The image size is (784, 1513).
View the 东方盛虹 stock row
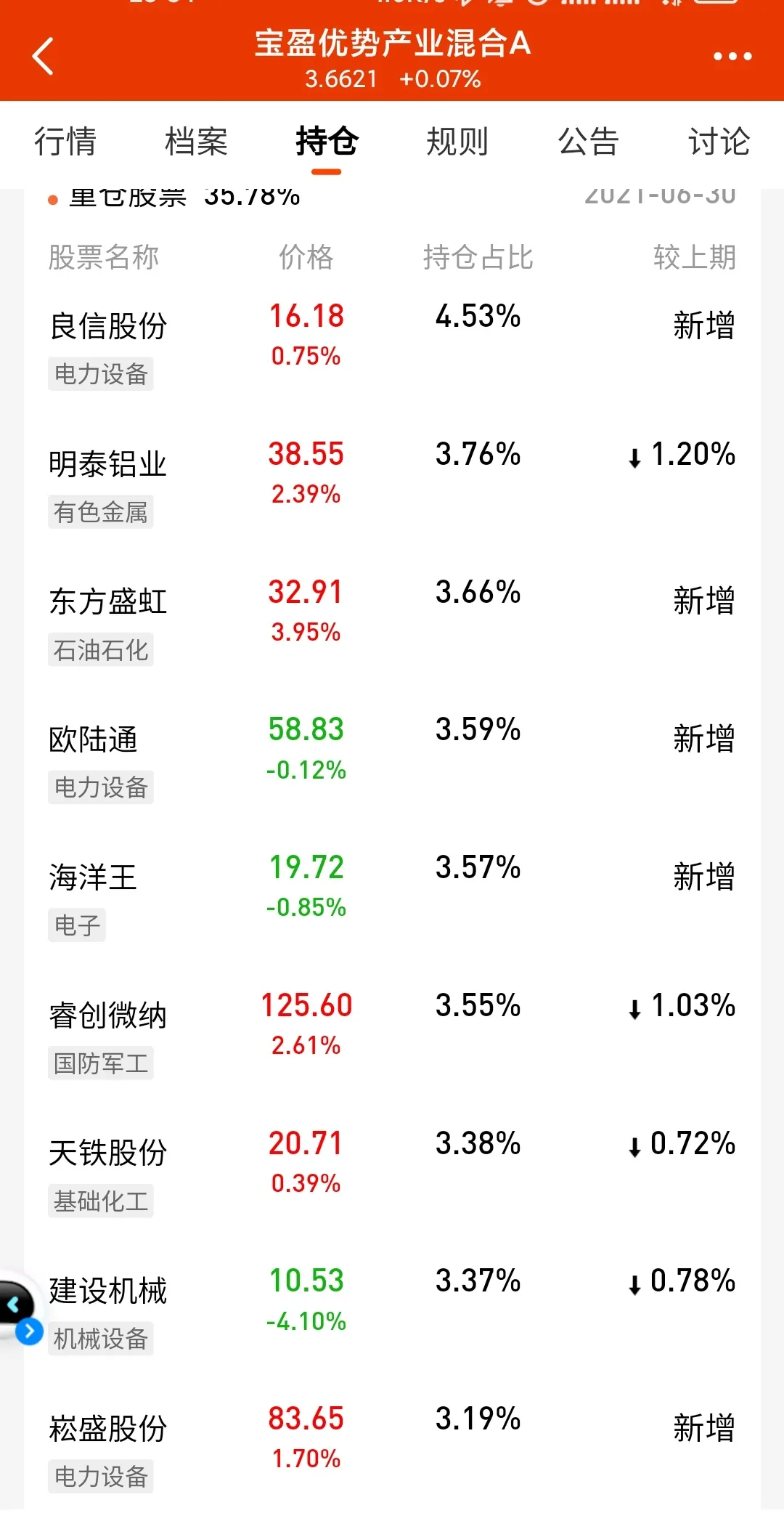click(x=392, y=621)
